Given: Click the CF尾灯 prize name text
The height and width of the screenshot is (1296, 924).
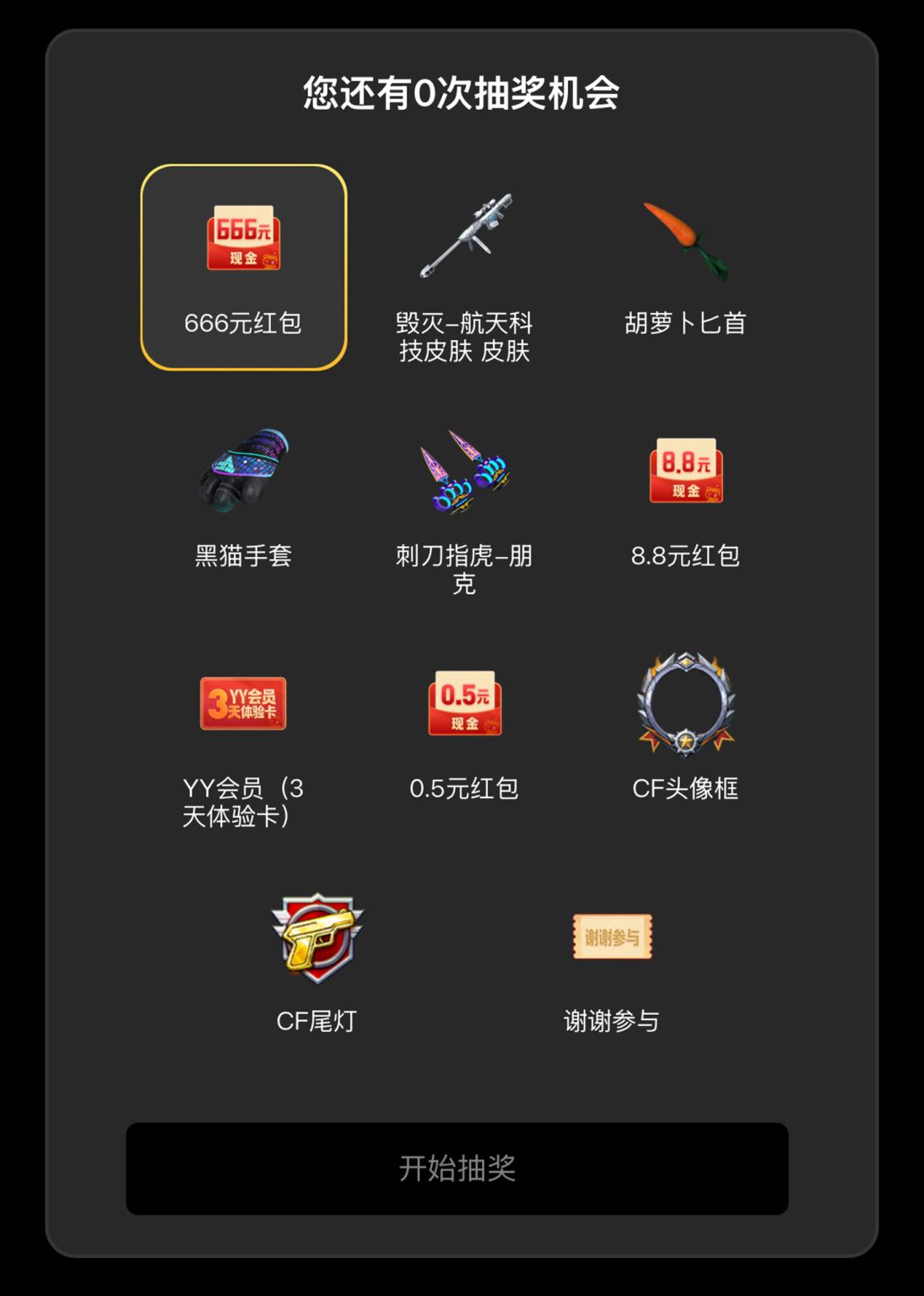Looking at the screenshot, I should click(x=314, y=1020).
